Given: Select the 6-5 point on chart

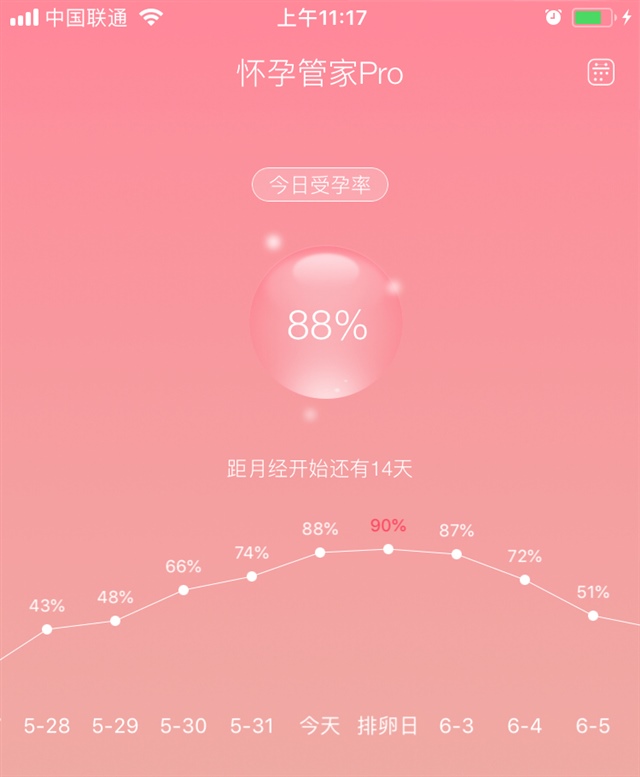Looking at the screenshot, I should pyautogui.click(x=593, y=616).
